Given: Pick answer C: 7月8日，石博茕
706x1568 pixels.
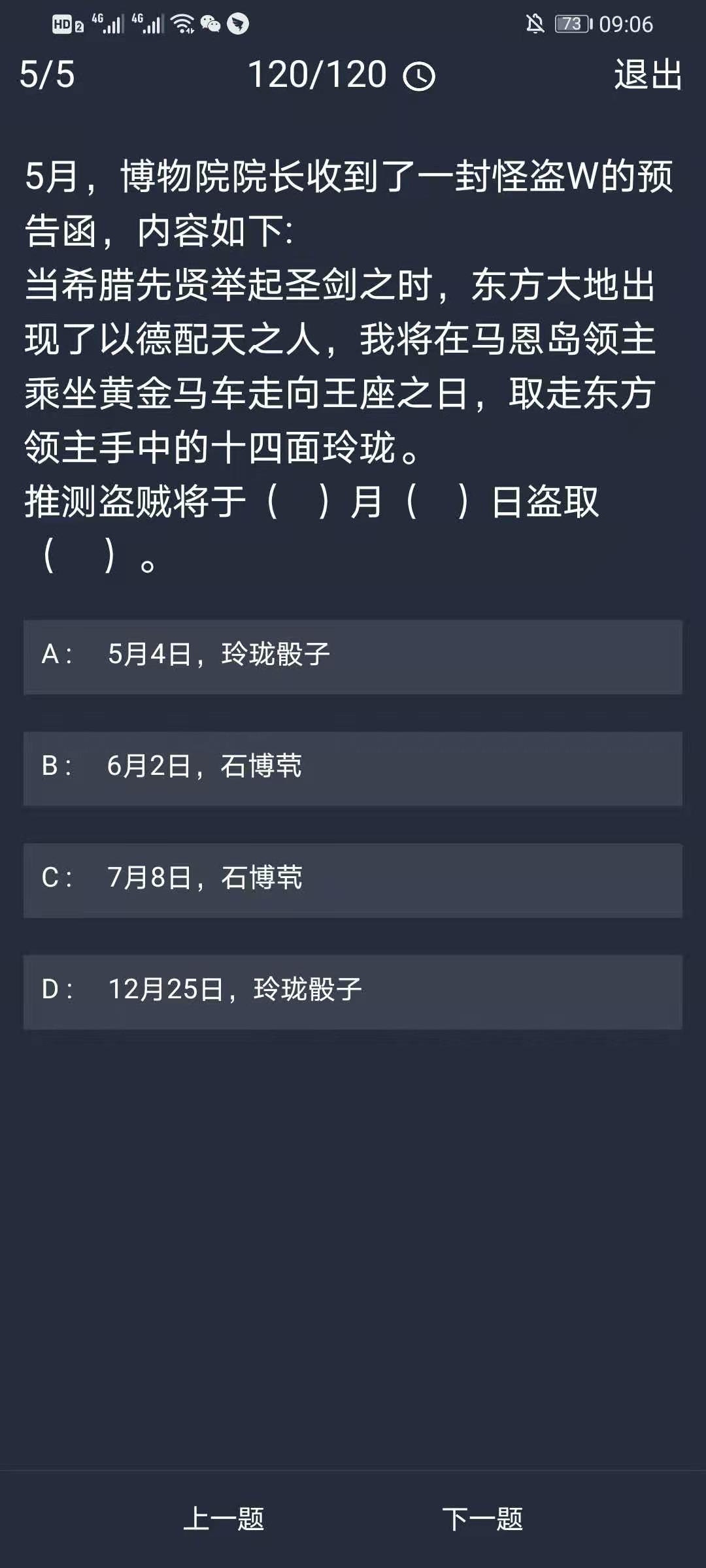Looking at the screenshot, I should pos(353,879).
